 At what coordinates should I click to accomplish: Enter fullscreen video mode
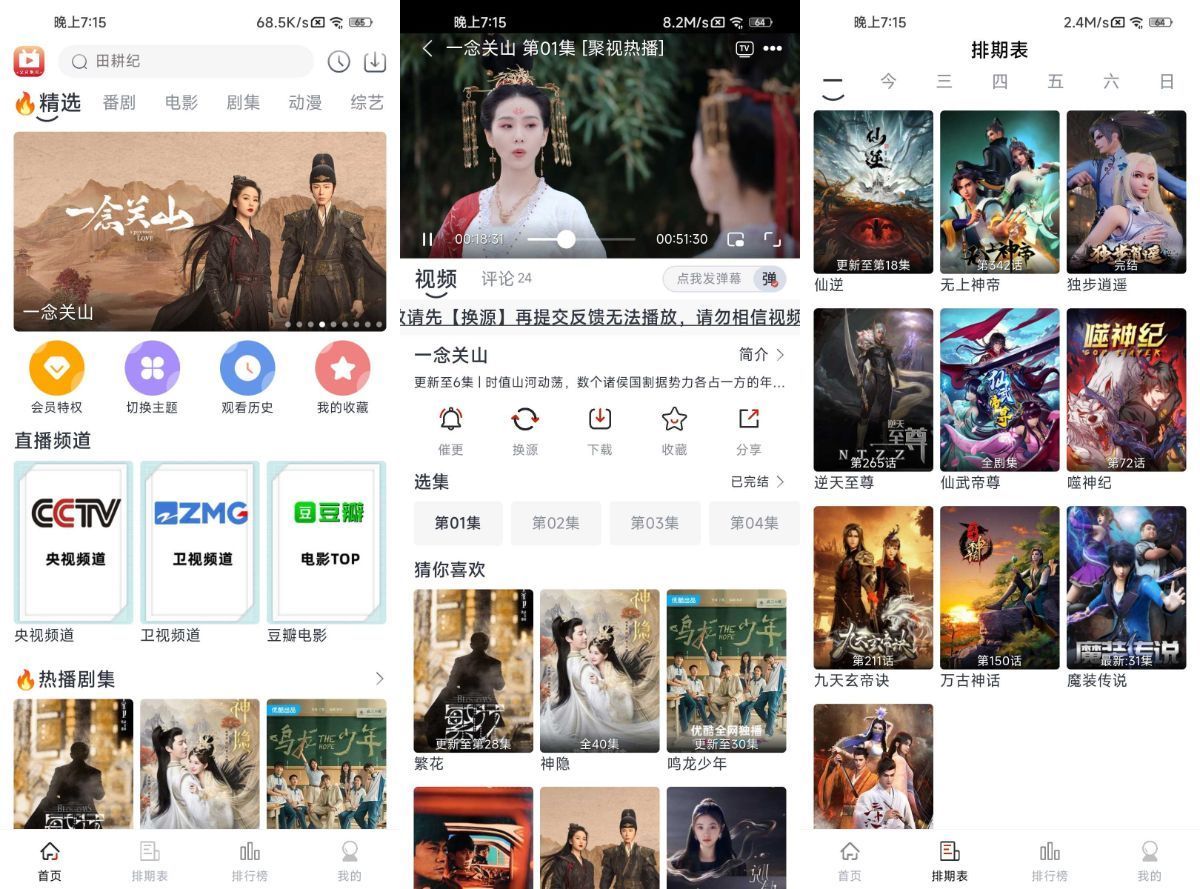(x=772, y=239)
